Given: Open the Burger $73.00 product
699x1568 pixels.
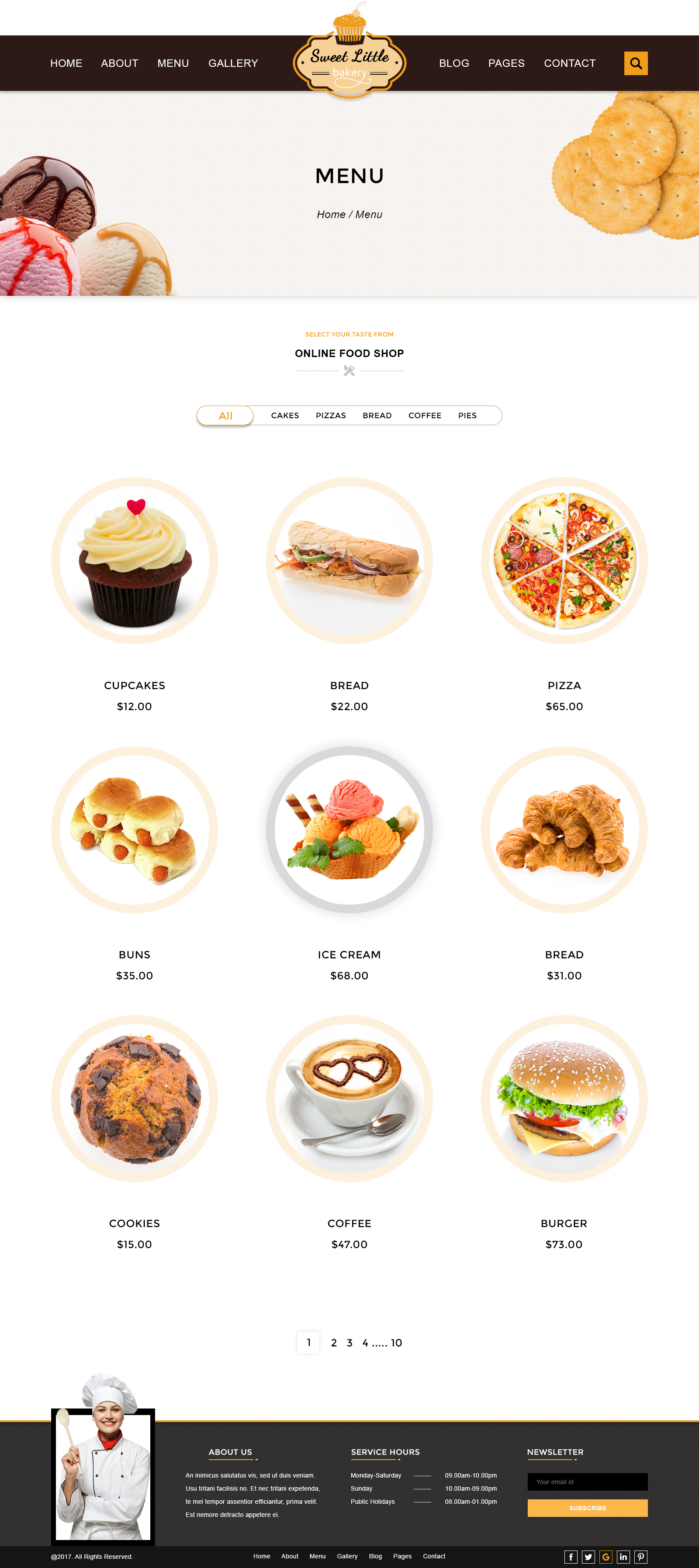Looking at the screenshot, I should 564,1099.
